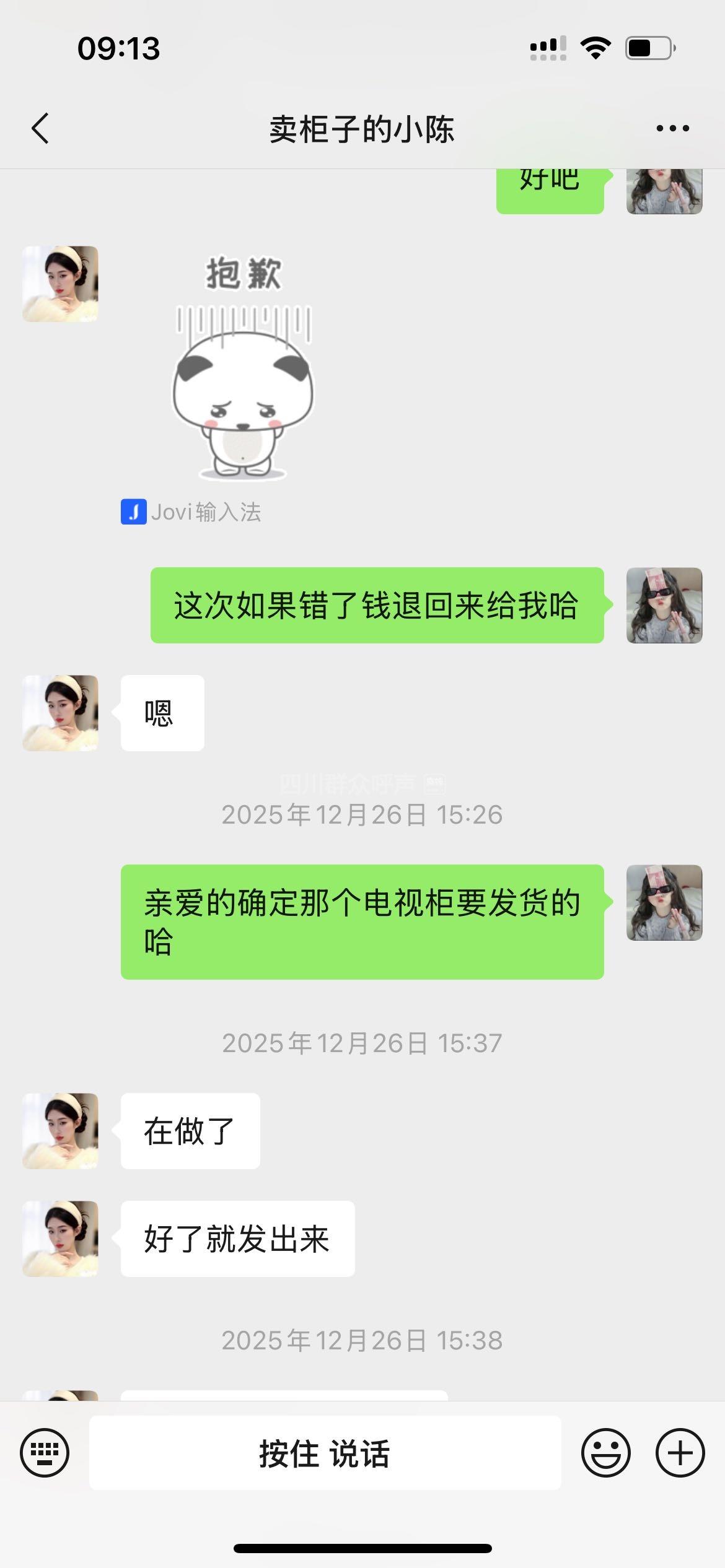This screenshot has width=725, height=1568.
Task: Open my avatar beside 这次如果错了钱退回来给我哈
Action: pyautogui.click(x=664, y=605)
